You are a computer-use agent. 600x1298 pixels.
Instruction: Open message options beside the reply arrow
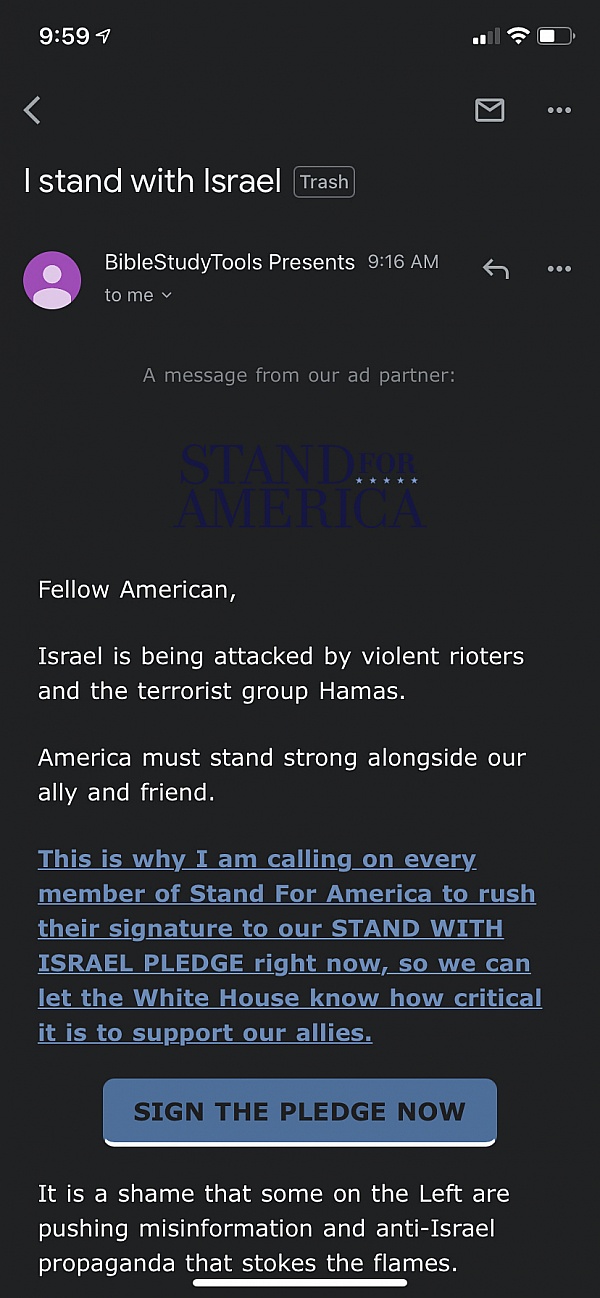pos(559,268)
